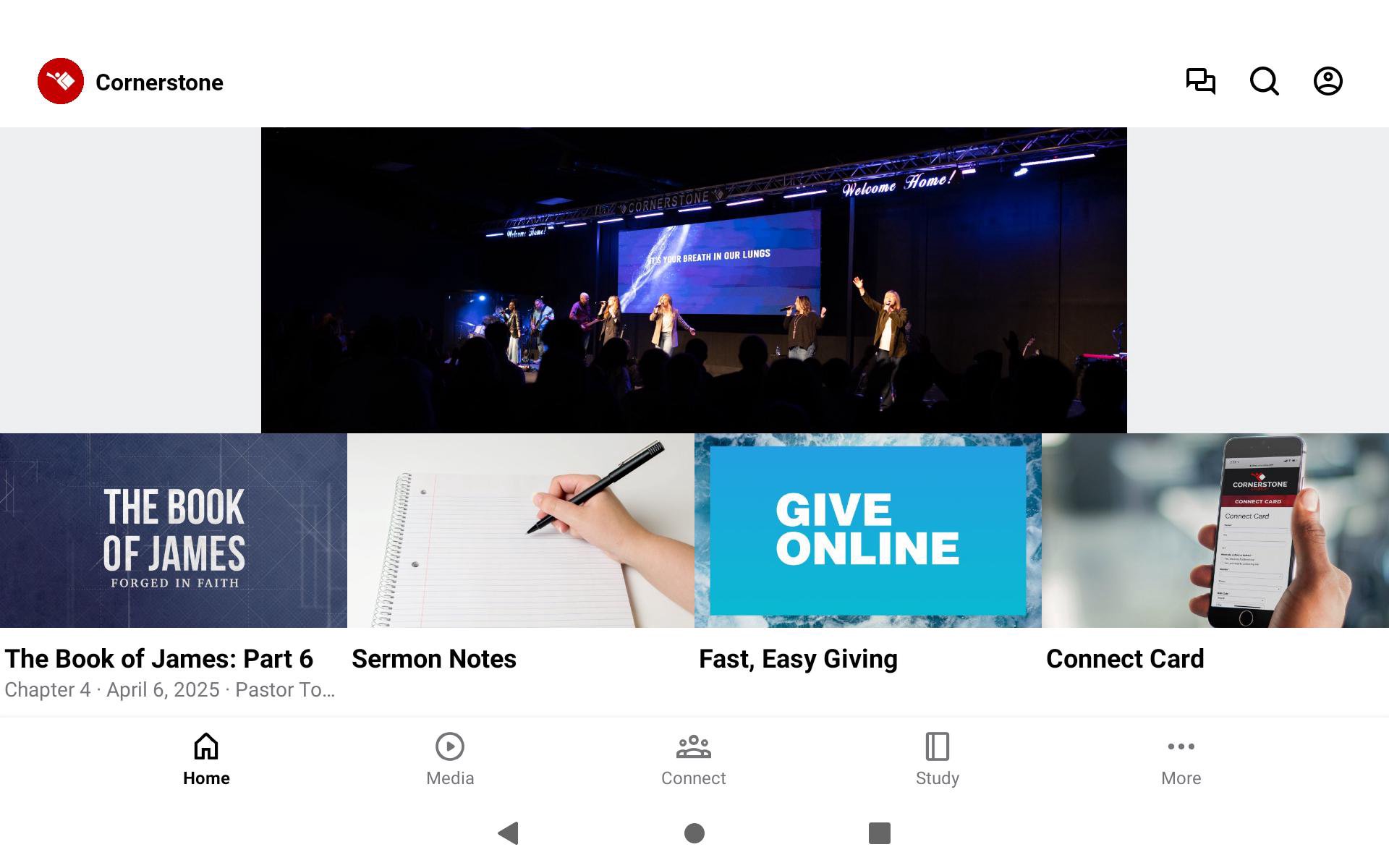The height and width of the screenshot is (868, 1389).
Task: Open the More tab
Action: point(1181,759)
